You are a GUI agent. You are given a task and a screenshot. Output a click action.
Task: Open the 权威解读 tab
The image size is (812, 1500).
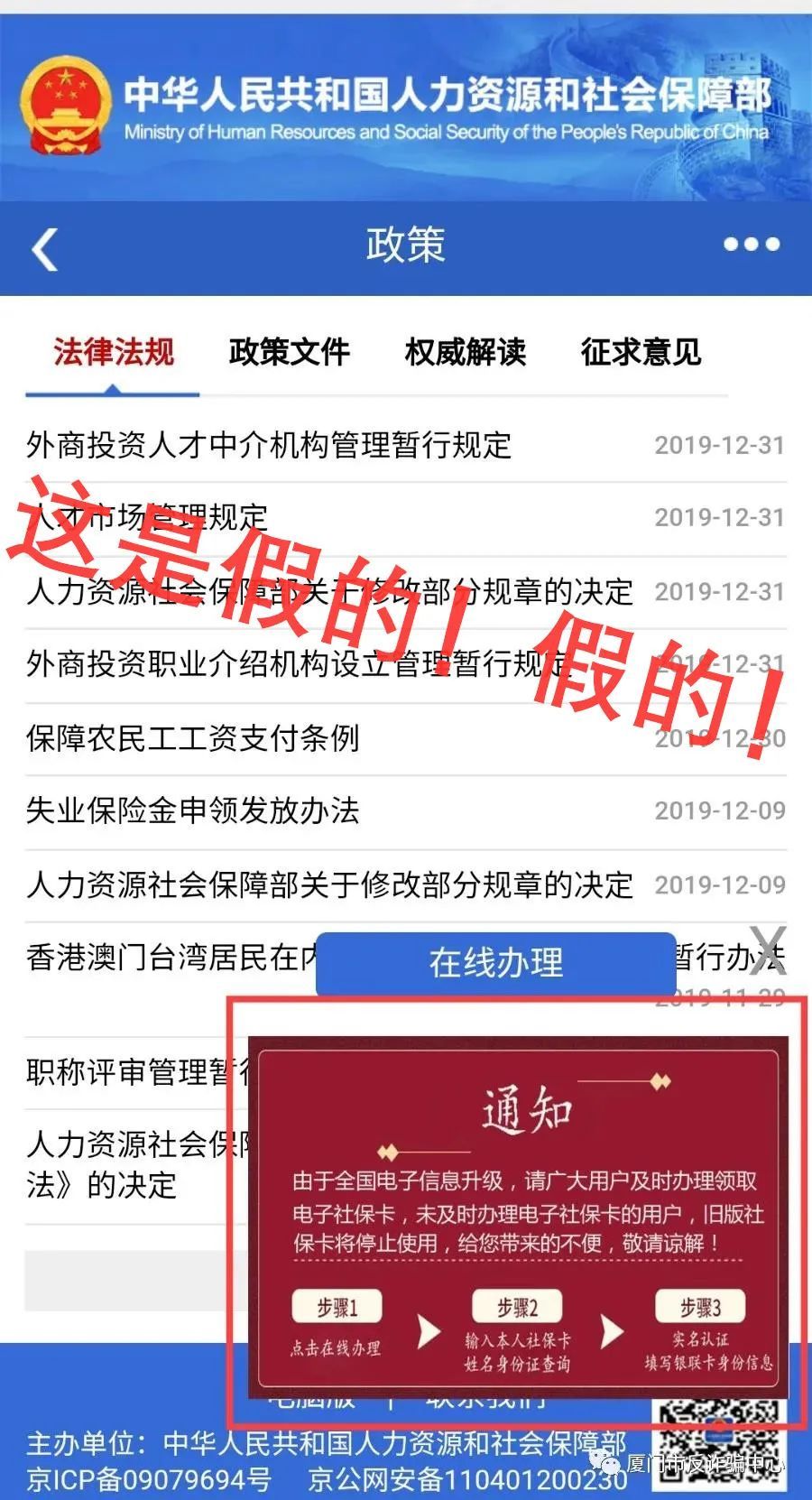click(465, 352)
